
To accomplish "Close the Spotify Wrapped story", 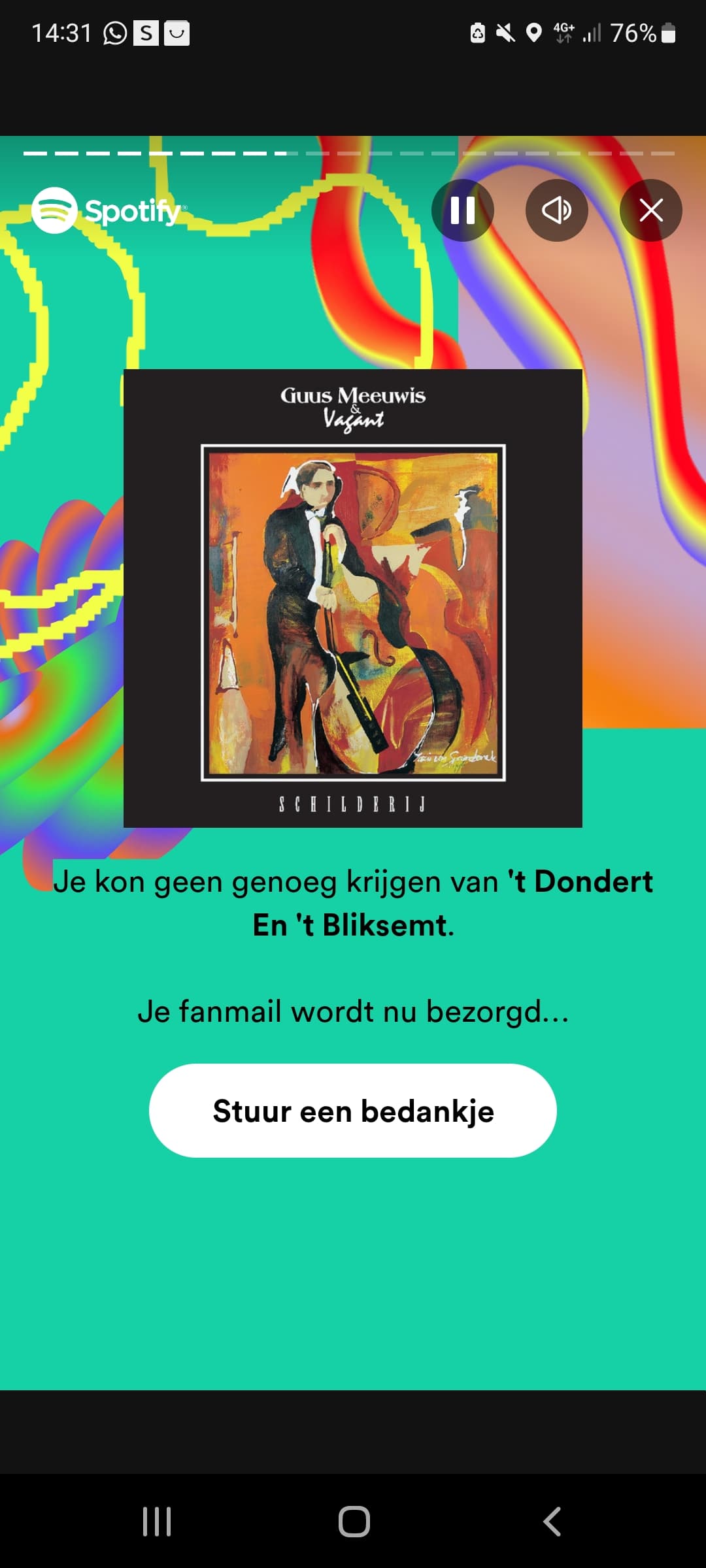I will tap(651, 210).
